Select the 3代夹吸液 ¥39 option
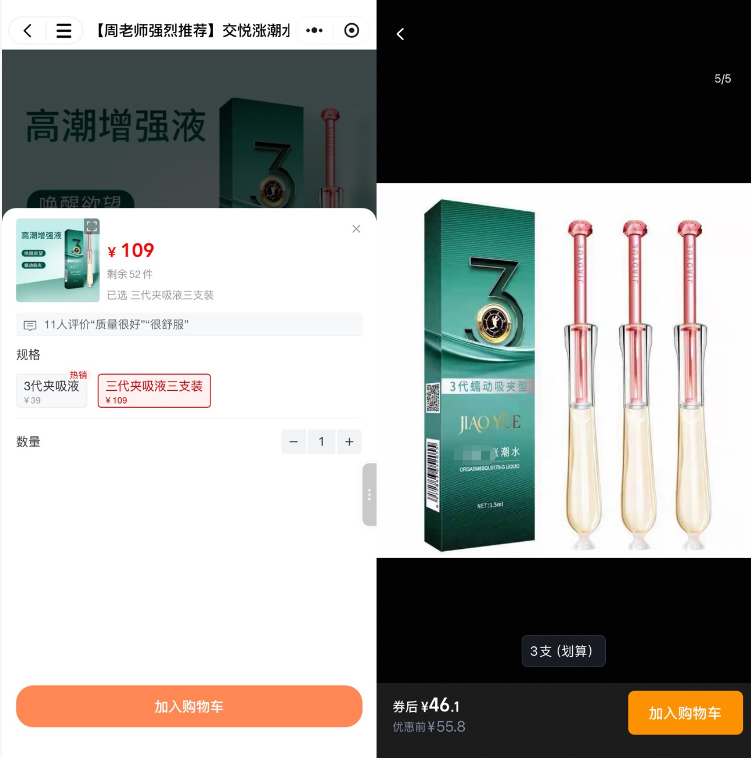This screenshot has width=751, height=758. [52, 390]
